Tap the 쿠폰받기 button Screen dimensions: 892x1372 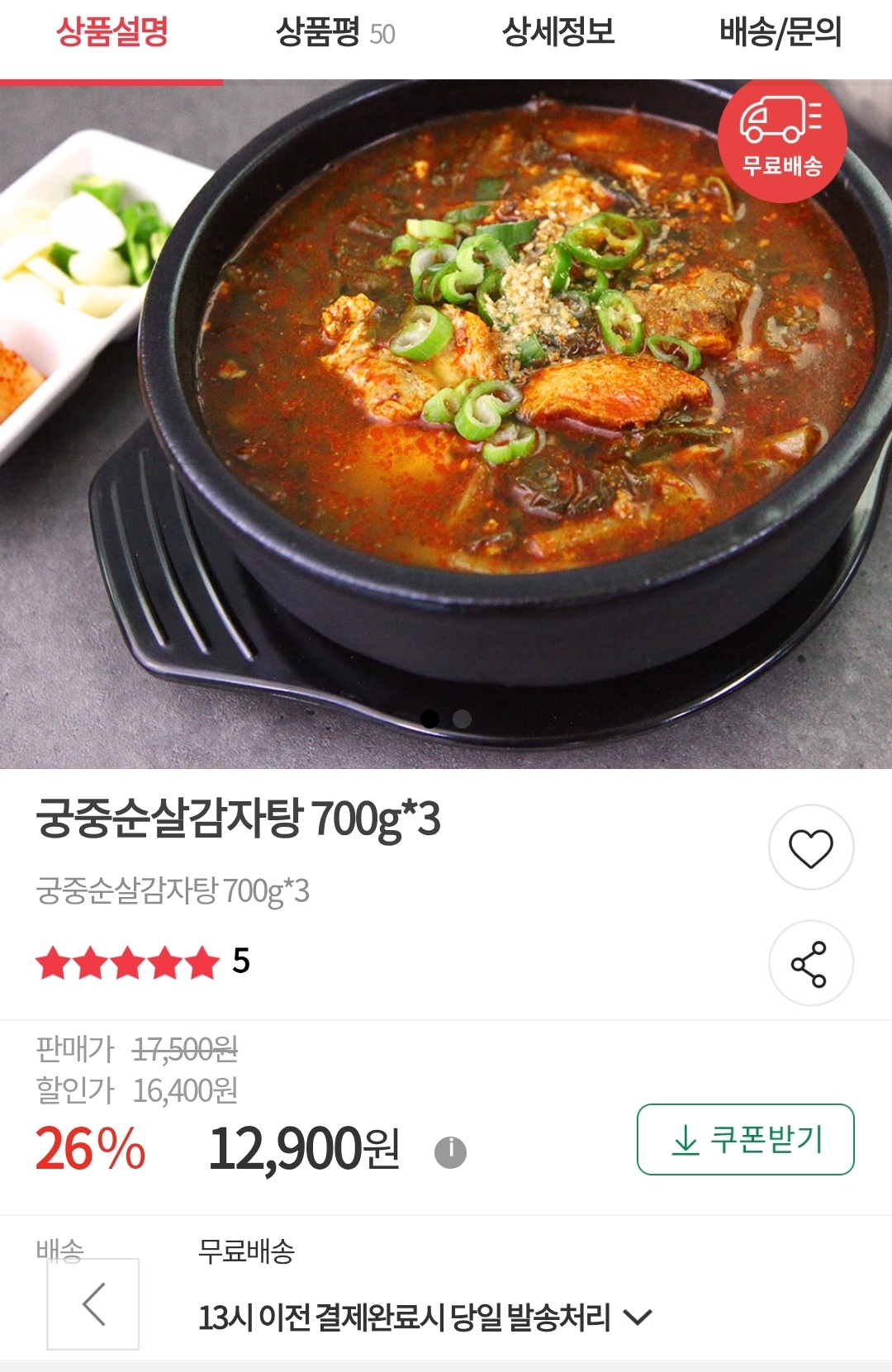745,1139
